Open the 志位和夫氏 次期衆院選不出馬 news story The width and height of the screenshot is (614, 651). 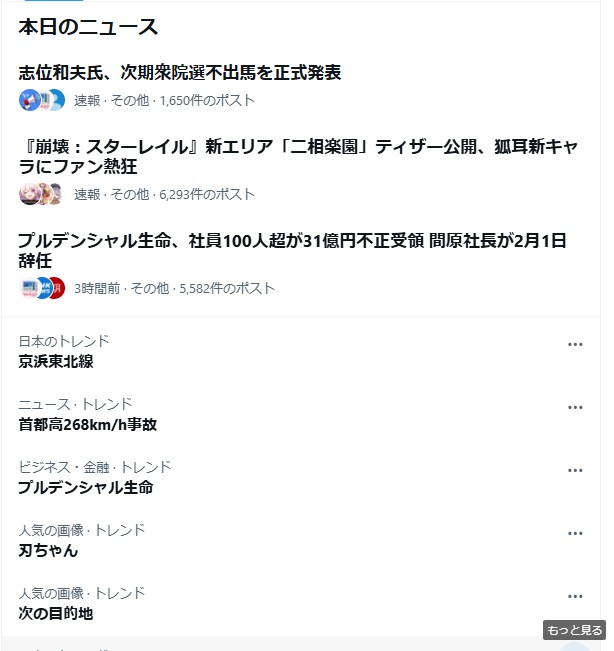click(x=180, y=73)
